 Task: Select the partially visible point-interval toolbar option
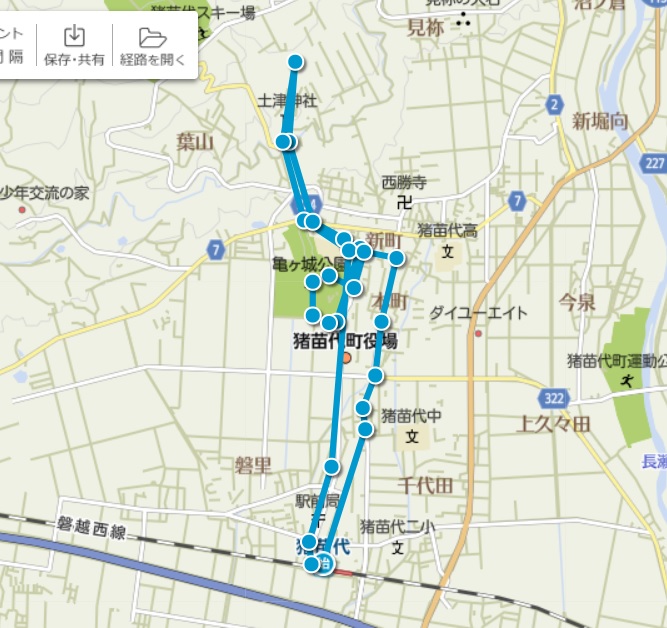[x=12, y=46]
